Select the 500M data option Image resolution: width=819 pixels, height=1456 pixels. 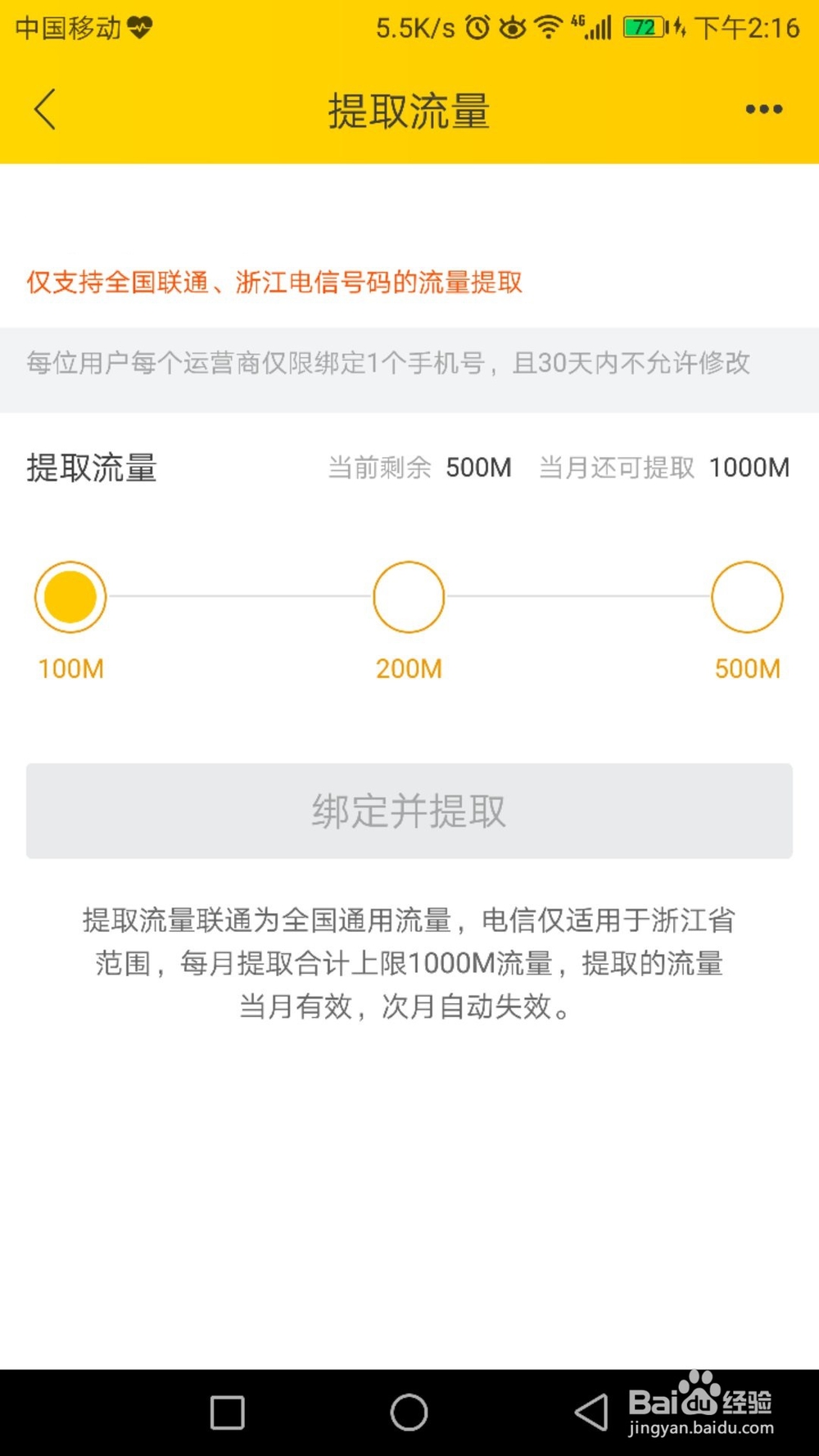747,597
